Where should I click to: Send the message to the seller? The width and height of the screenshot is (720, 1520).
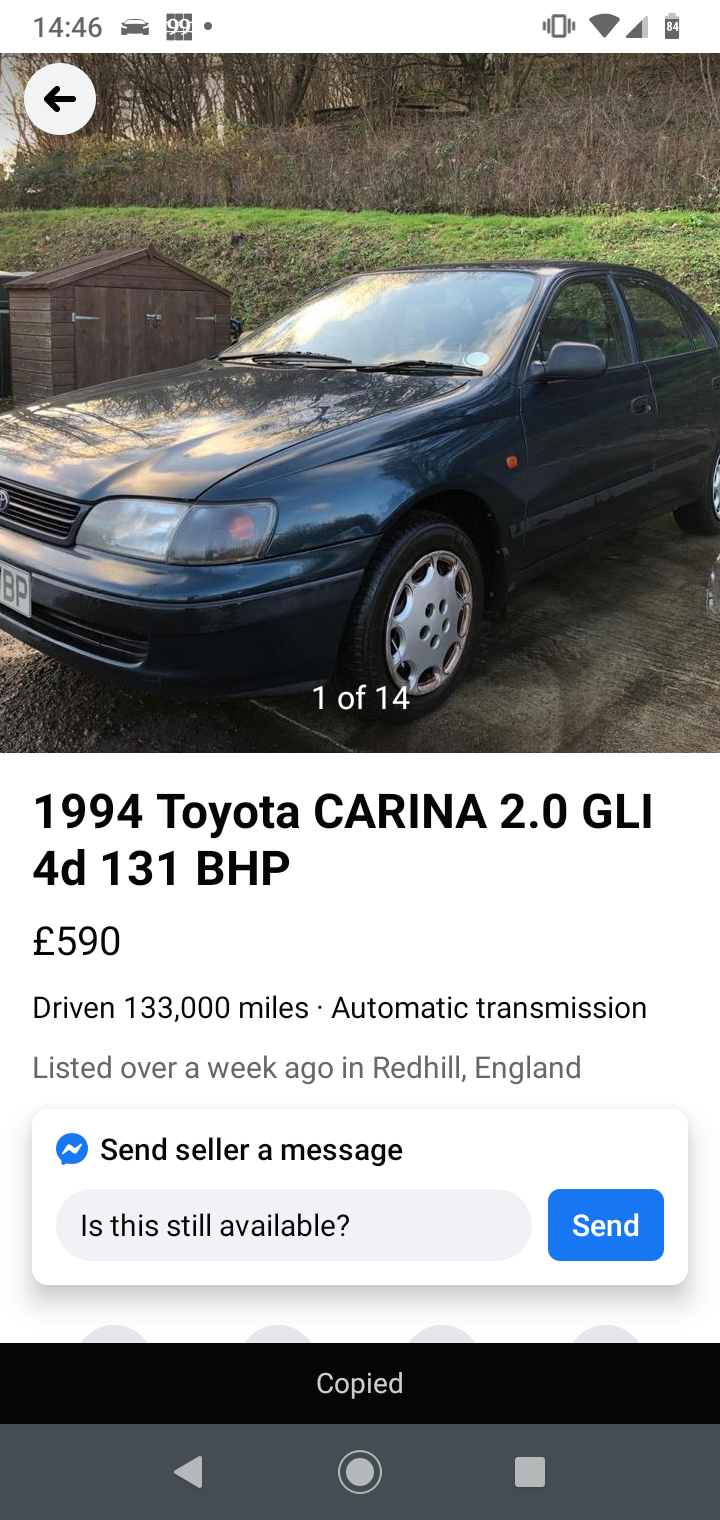pos(605,1225)
